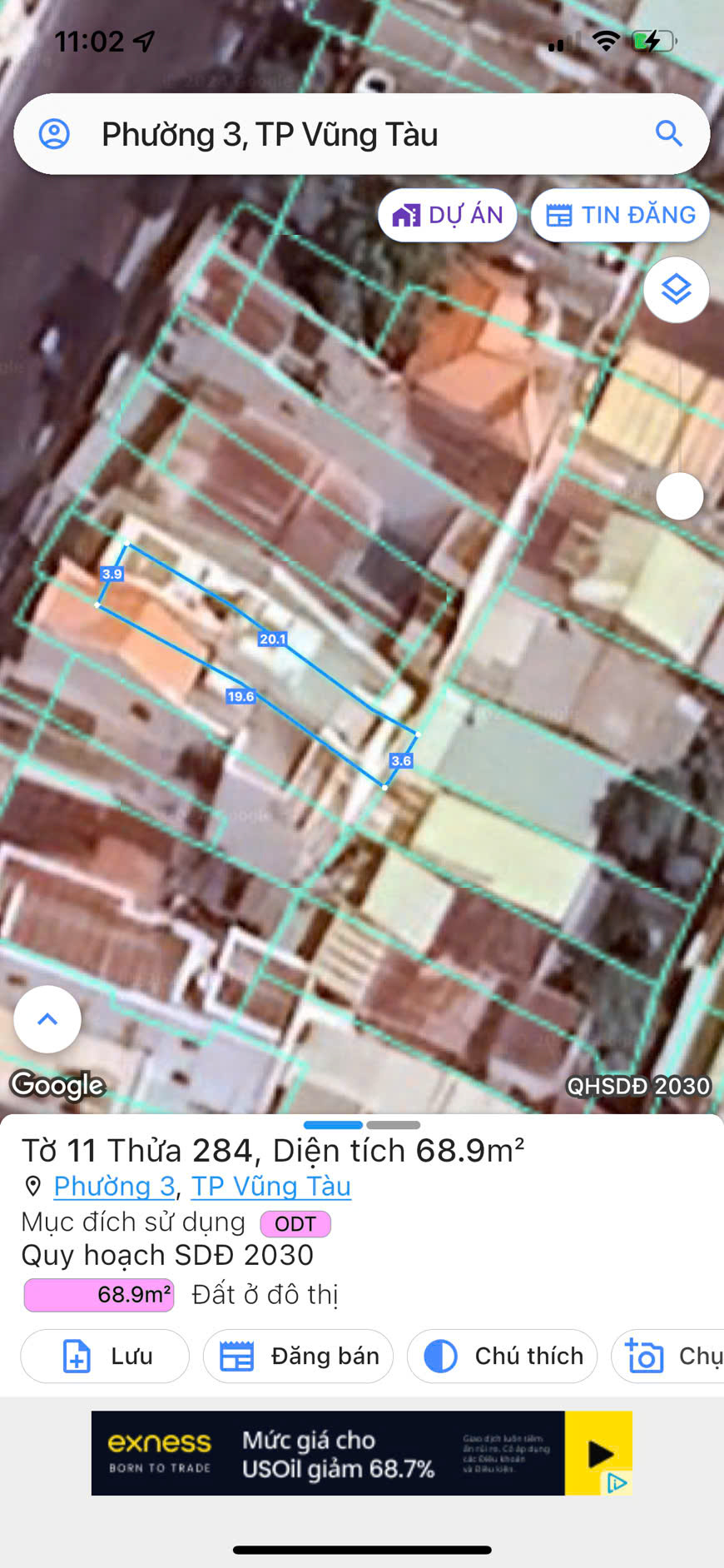Tap the round white map slider handle
The height and width of the screenshot is (1568, 724).
tap(680, 496)
